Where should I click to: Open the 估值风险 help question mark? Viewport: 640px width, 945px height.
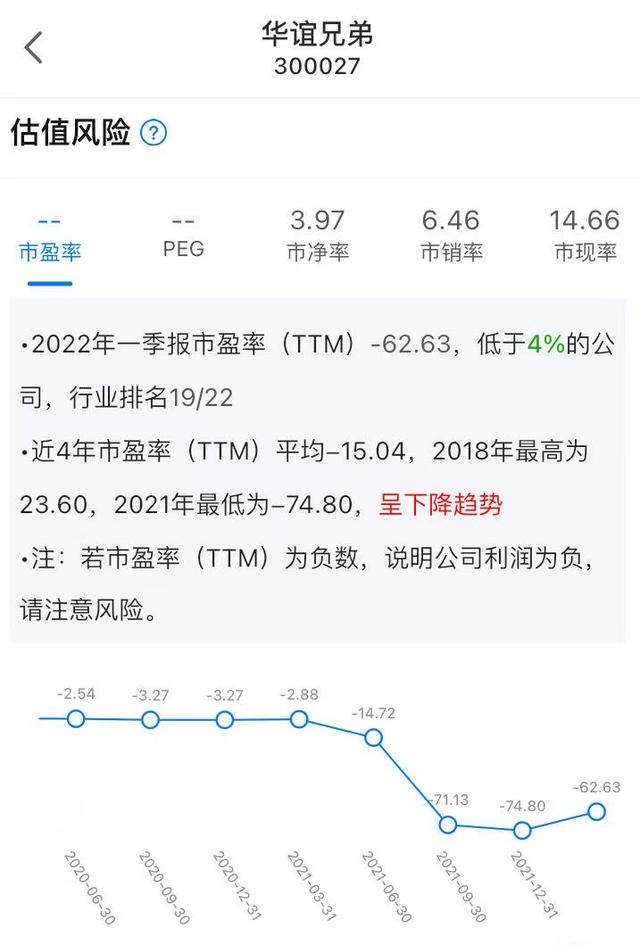tap(154, 133)
